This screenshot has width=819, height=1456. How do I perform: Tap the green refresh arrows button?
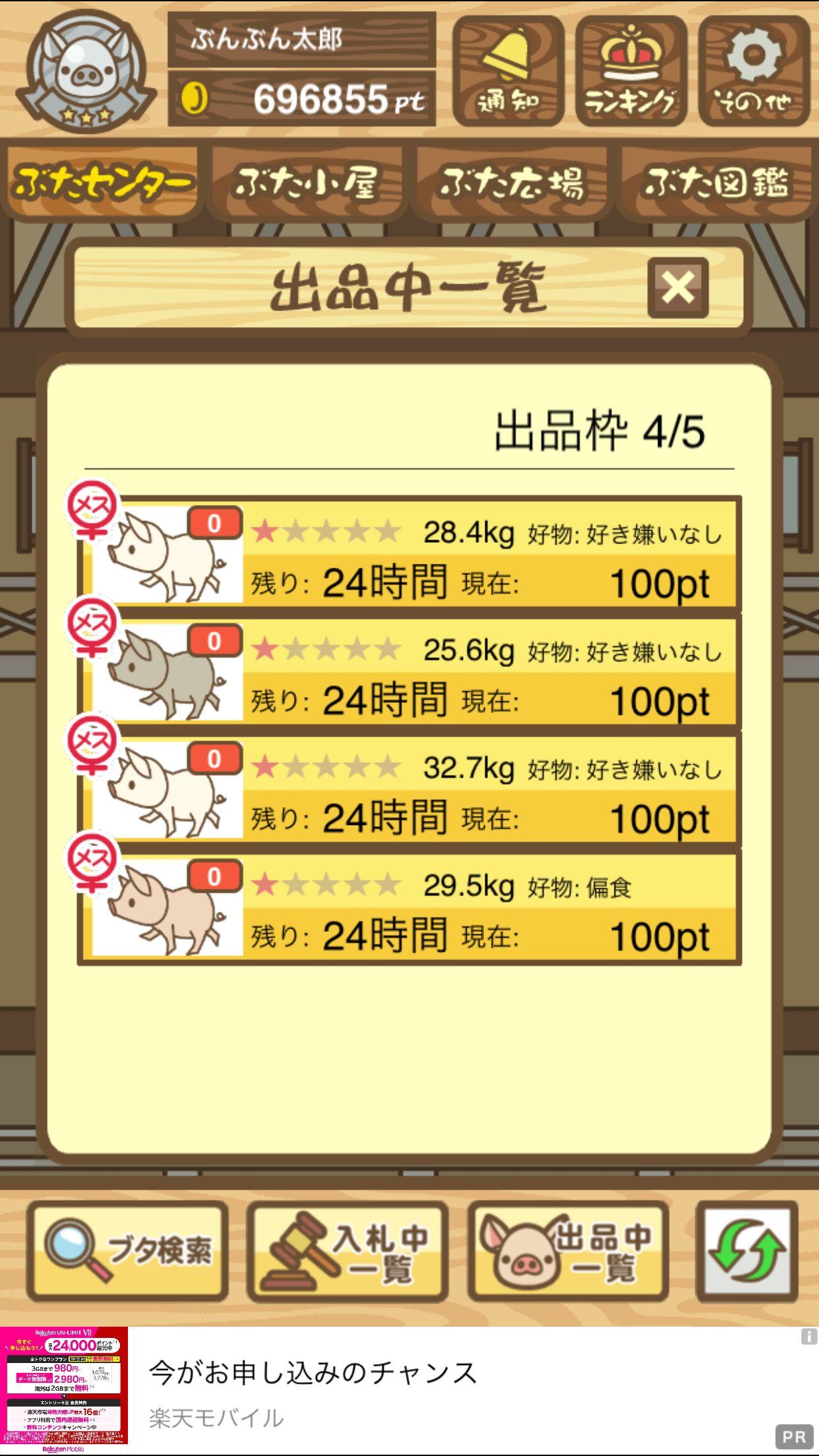tap(747, 1252)
